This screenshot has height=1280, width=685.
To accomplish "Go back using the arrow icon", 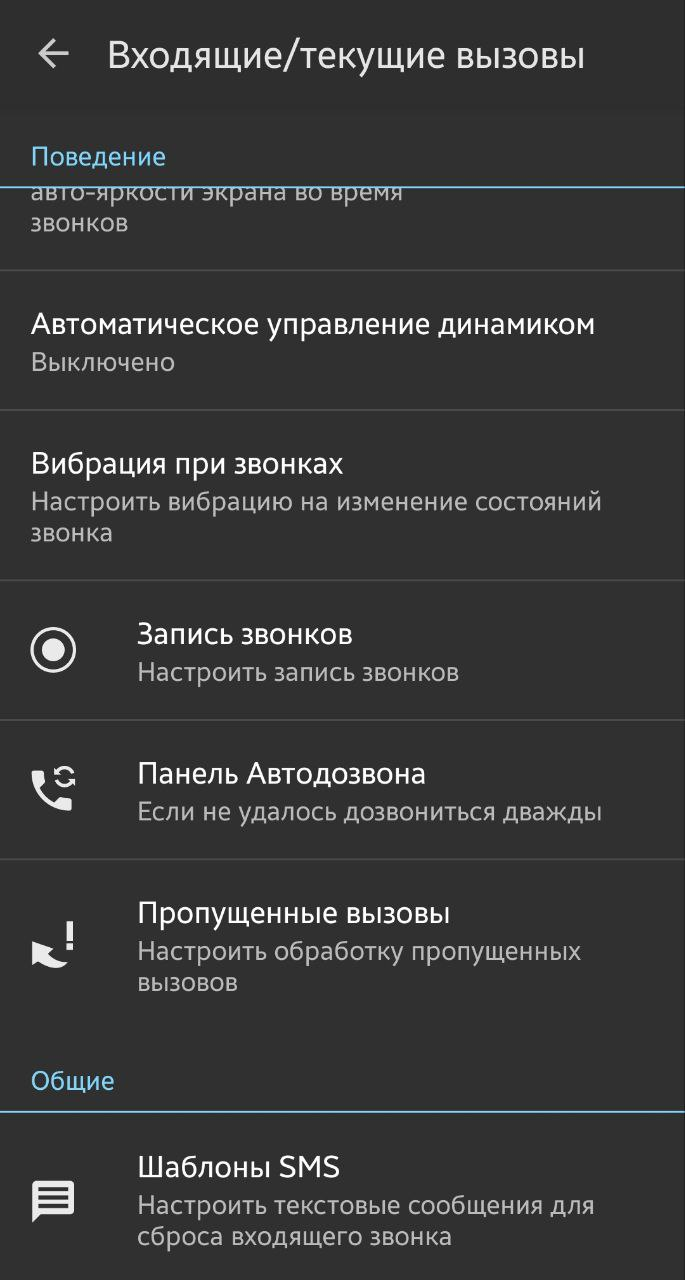I will pos(53,54).
